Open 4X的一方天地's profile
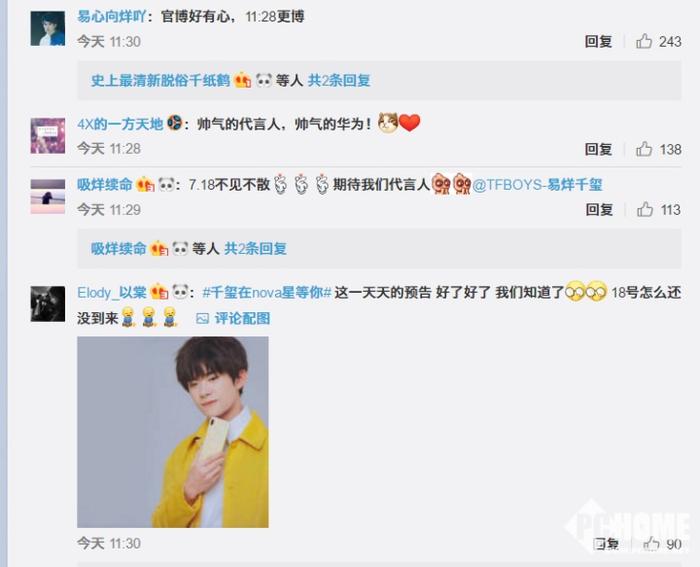 120,123
